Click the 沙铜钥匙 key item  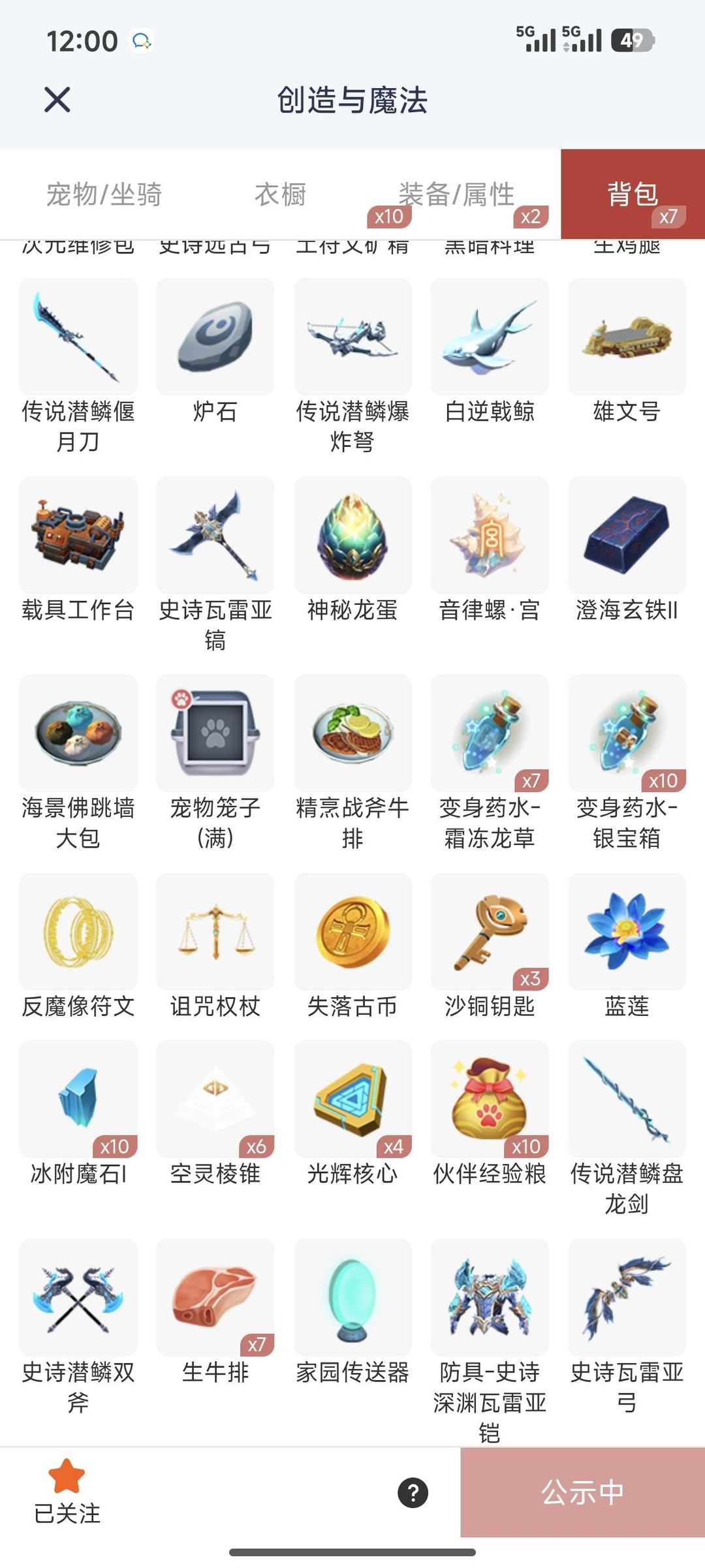pyautogui.click(x=489, y=932)
